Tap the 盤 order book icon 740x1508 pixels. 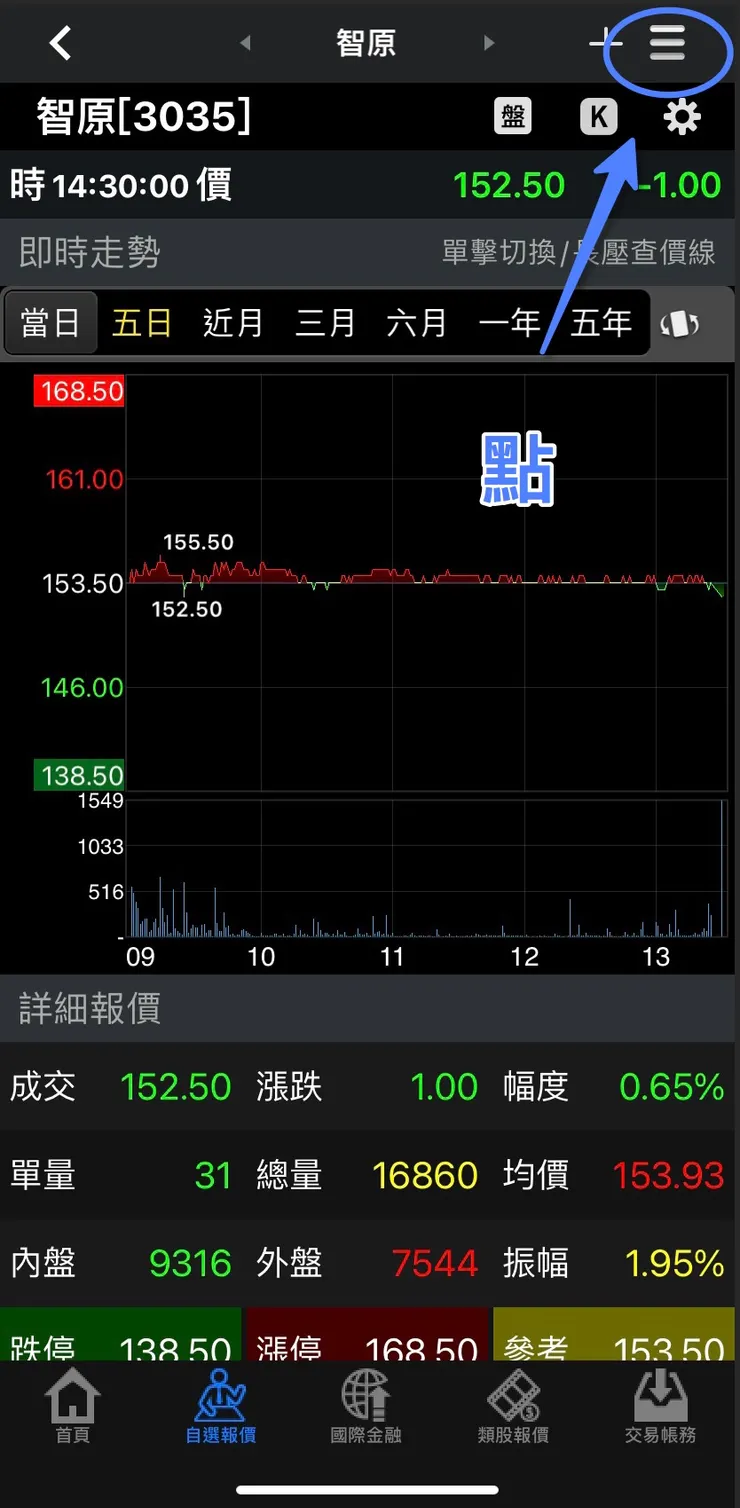pos(513,116)
